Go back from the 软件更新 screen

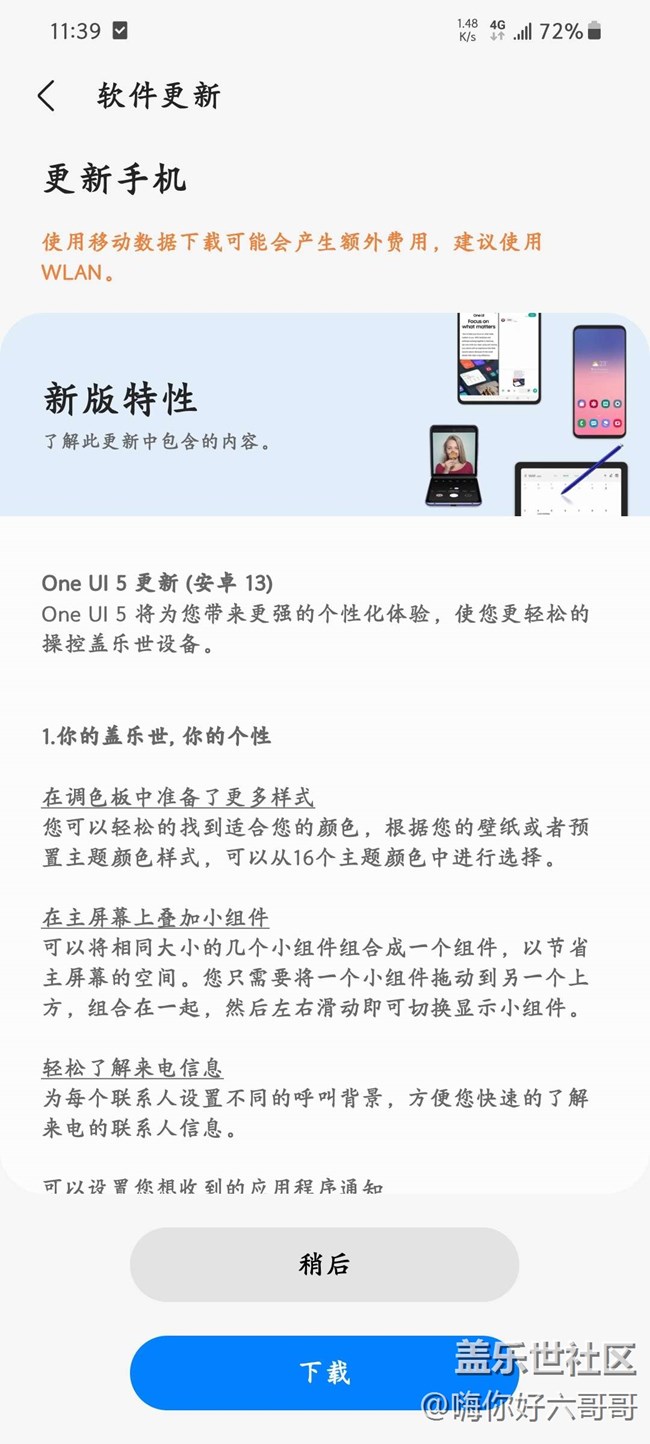click(46, 96)
